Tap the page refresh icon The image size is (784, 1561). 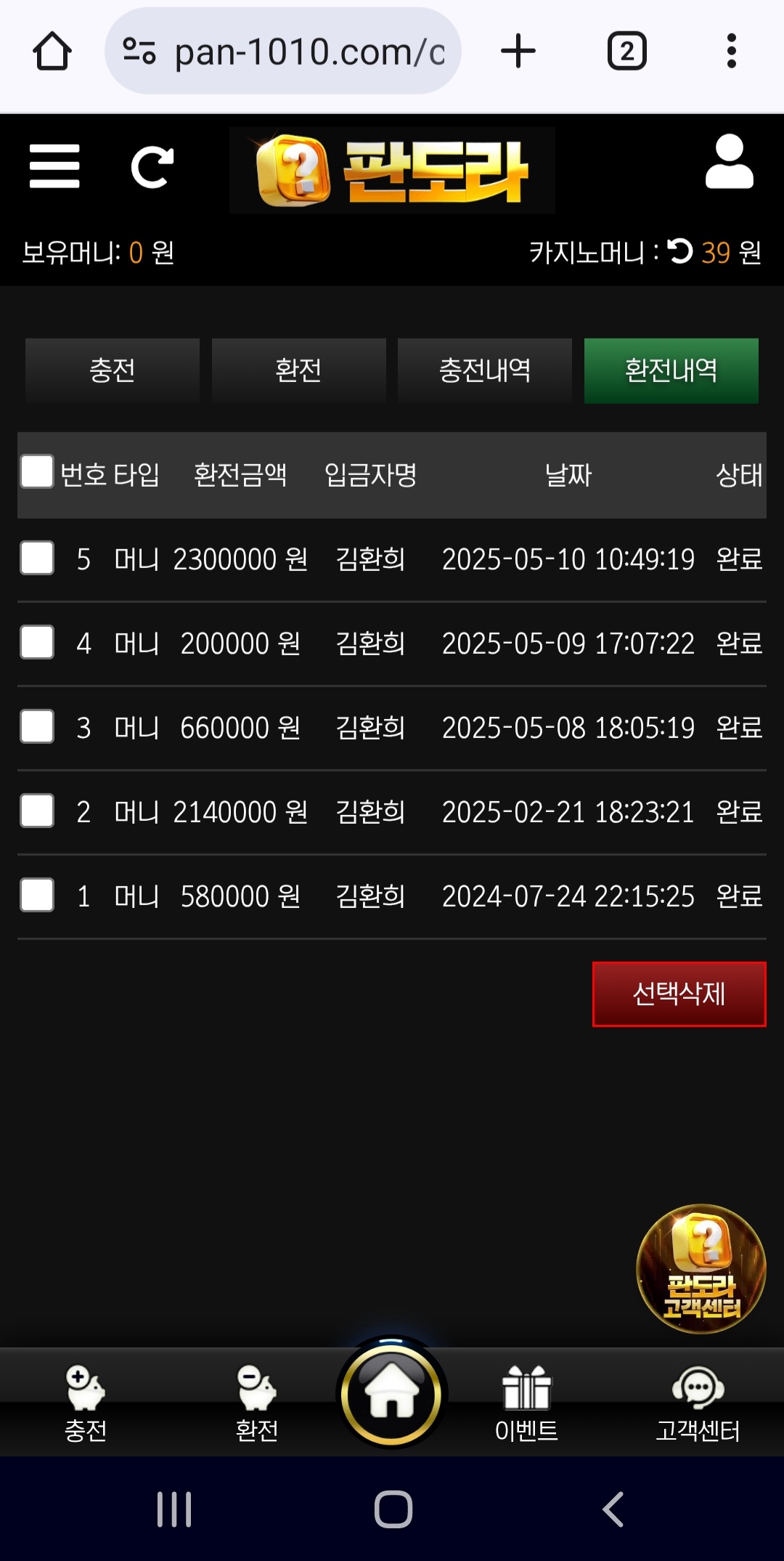pyautogui.click(x=152, y=167)
